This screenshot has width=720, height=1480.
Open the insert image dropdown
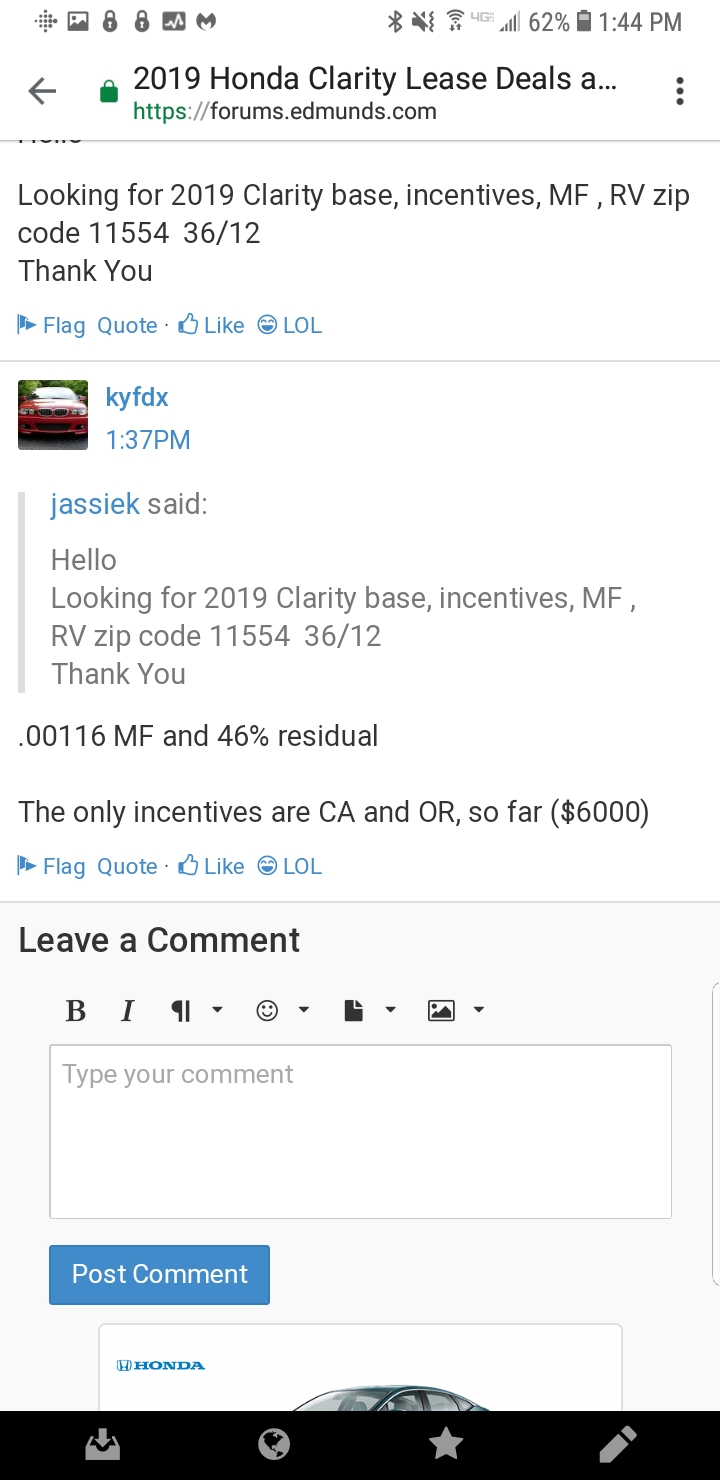coord(455,1011)
